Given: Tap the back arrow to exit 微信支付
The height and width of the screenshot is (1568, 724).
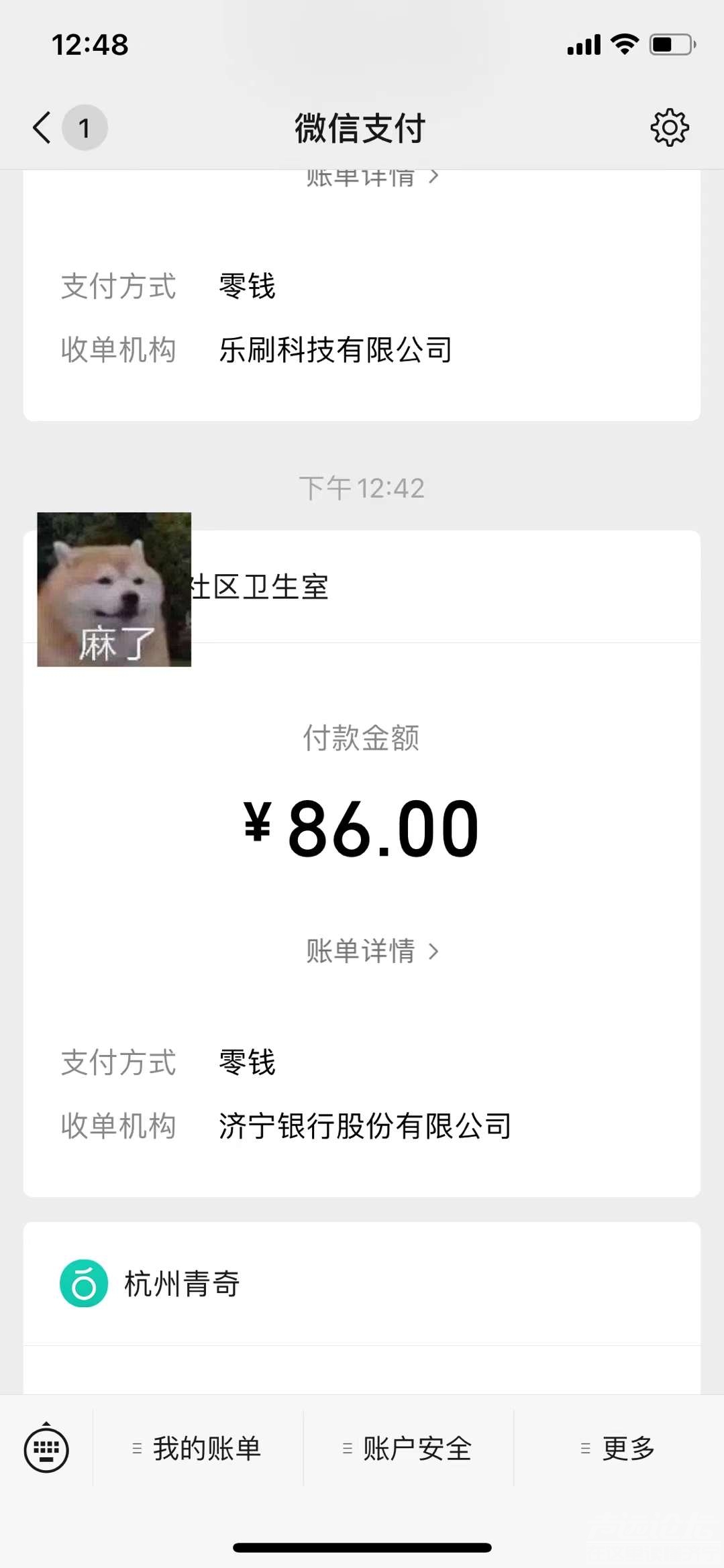Looking at the screenshot, I should point(40,127).
